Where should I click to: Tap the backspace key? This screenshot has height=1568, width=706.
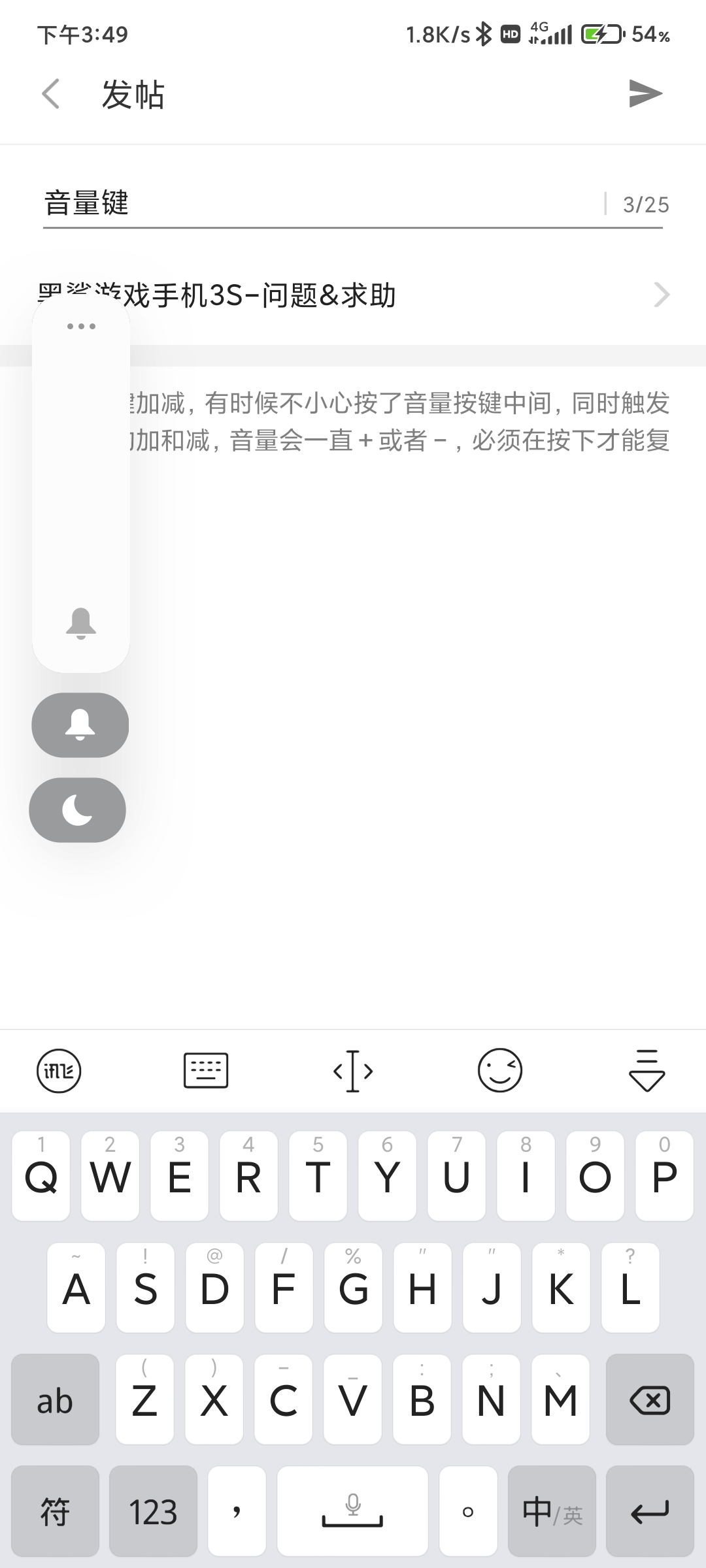click(x=650, y=1399)
